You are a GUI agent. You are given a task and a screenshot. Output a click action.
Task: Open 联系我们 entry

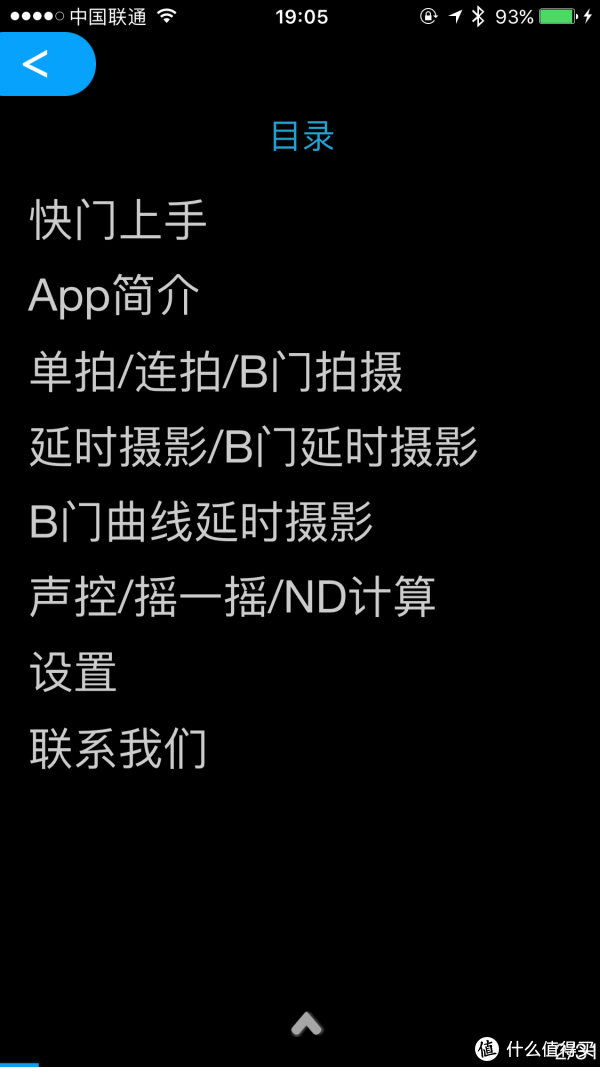(118, 748)
